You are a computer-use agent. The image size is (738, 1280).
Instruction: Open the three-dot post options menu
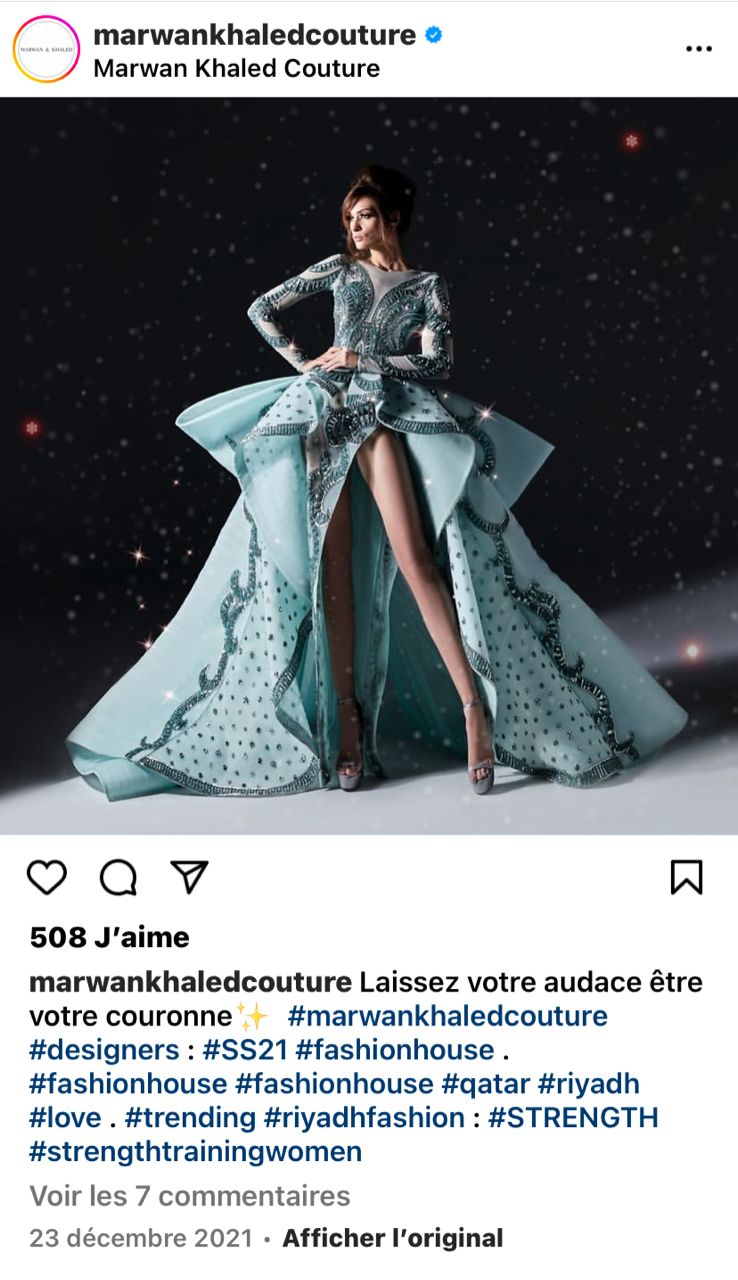pyautogui.click(x=700, y=48)
